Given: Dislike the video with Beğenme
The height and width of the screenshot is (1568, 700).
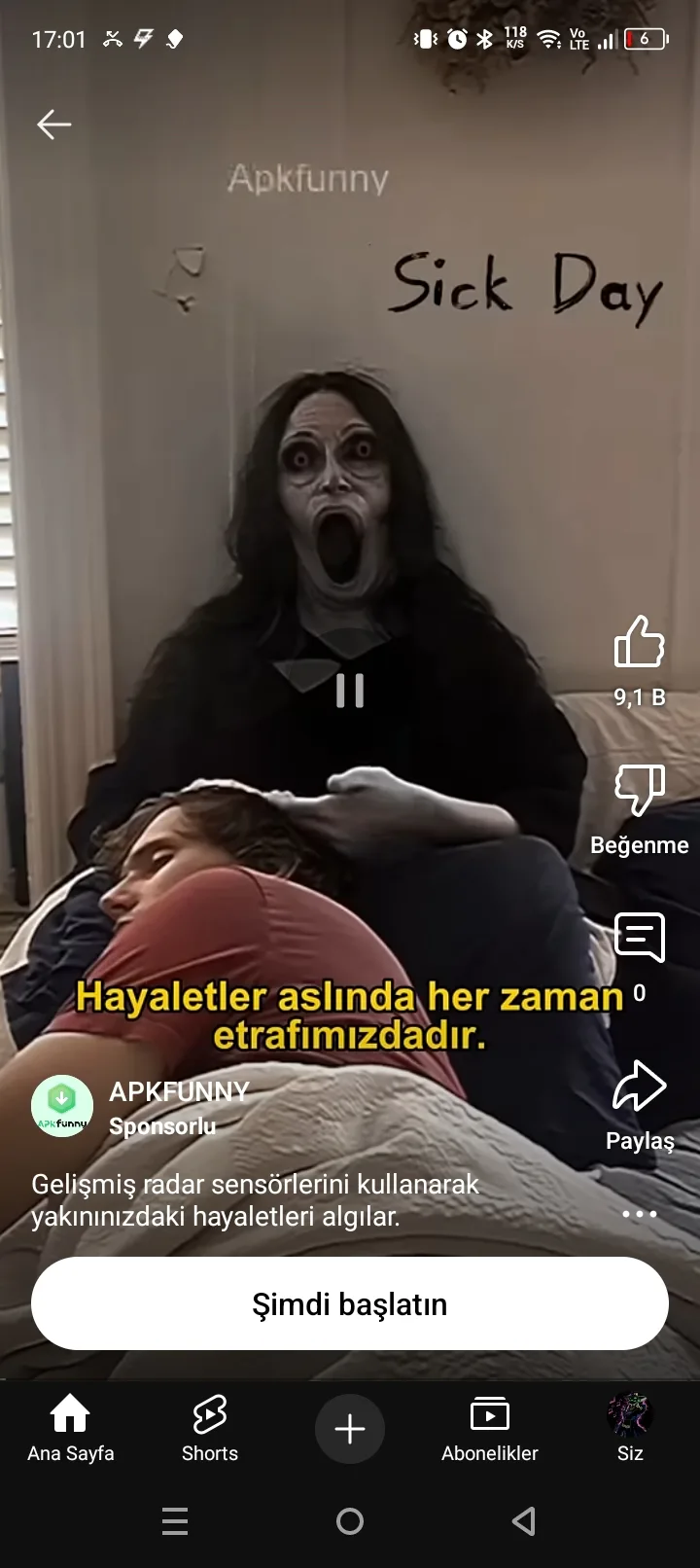Looking at the screenshot, I should [x=639, y=790].
